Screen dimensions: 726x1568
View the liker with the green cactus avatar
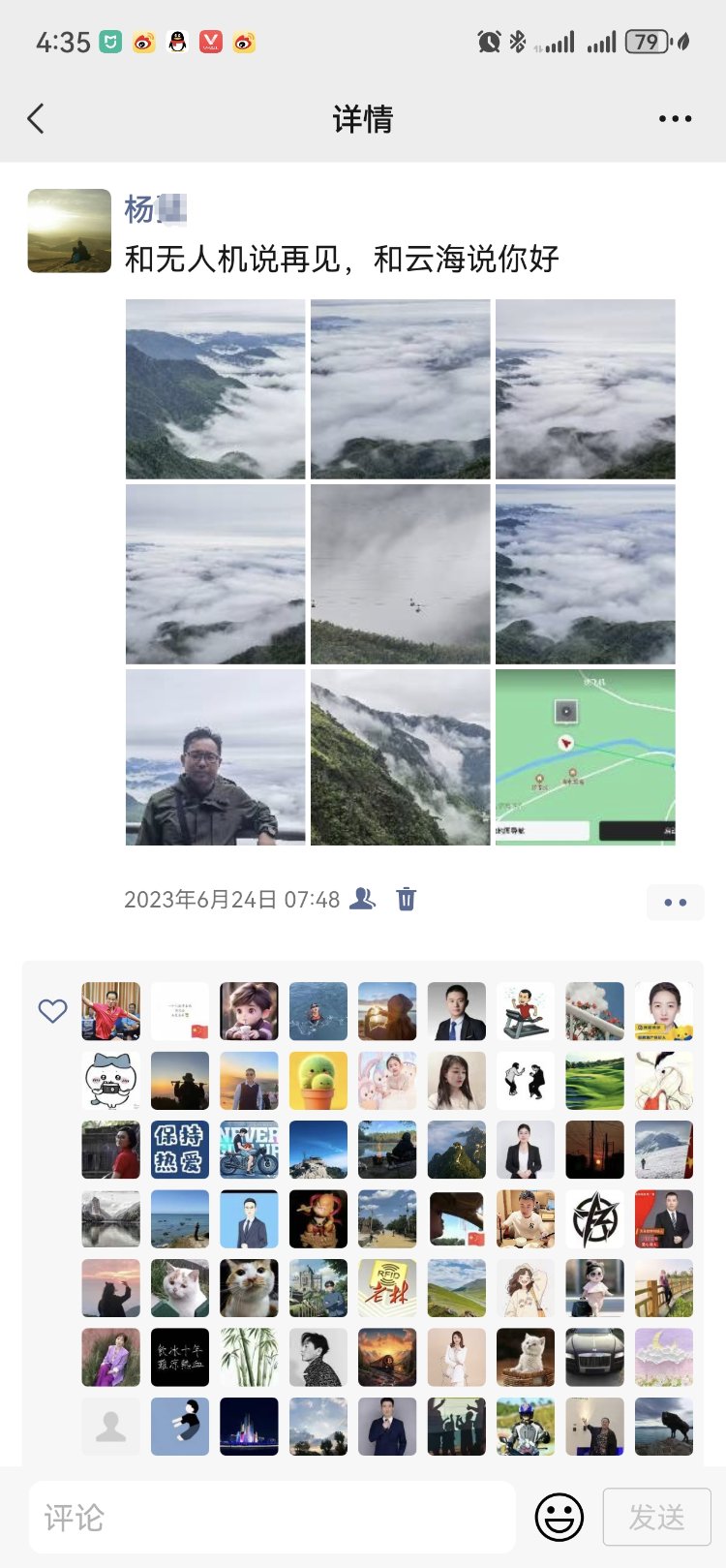pyautogui.click(x=318, y=1081)
